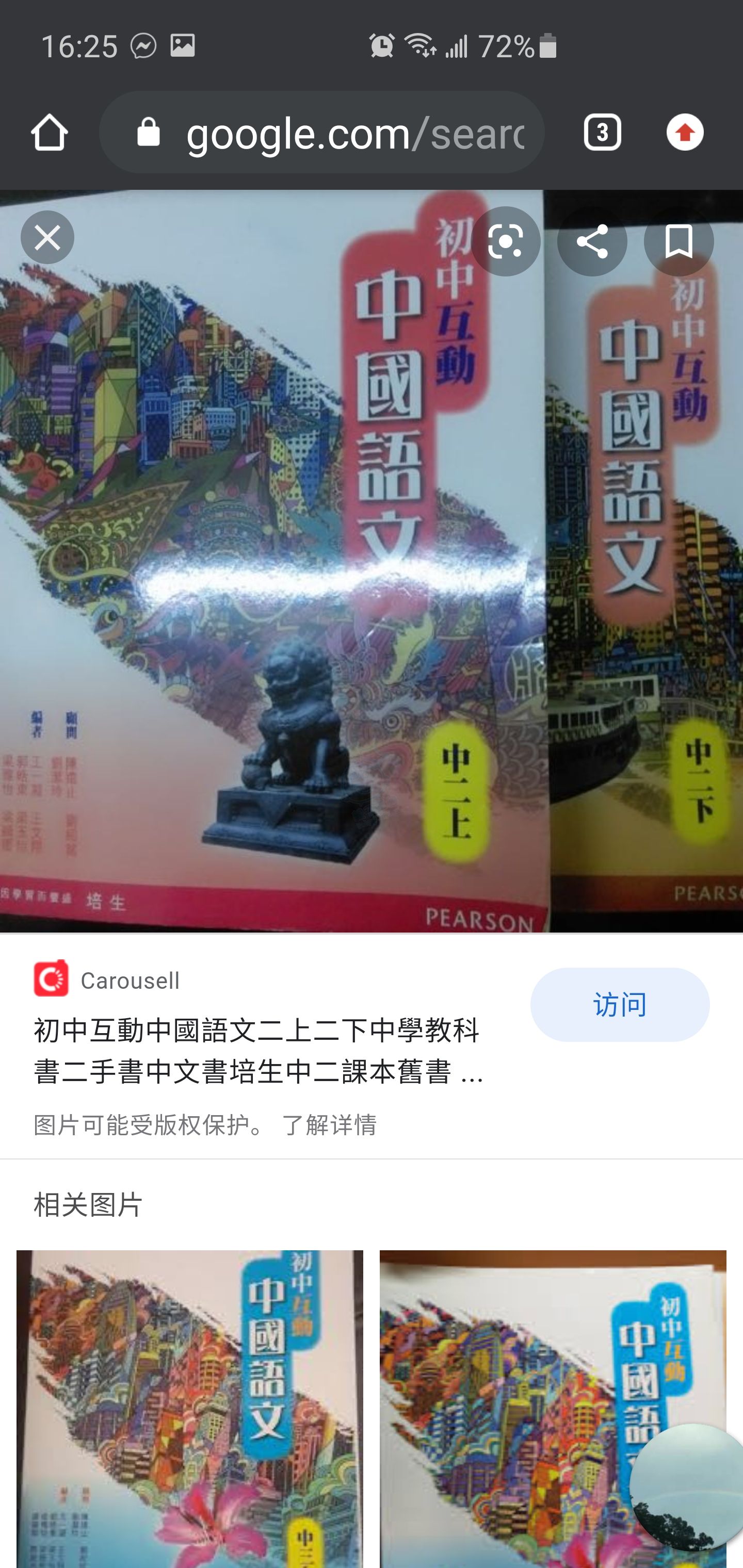Viewport: 743px width, 1568px height.
Task: Save image to collection with bookmark icon
Action: (x=678, y=241)
